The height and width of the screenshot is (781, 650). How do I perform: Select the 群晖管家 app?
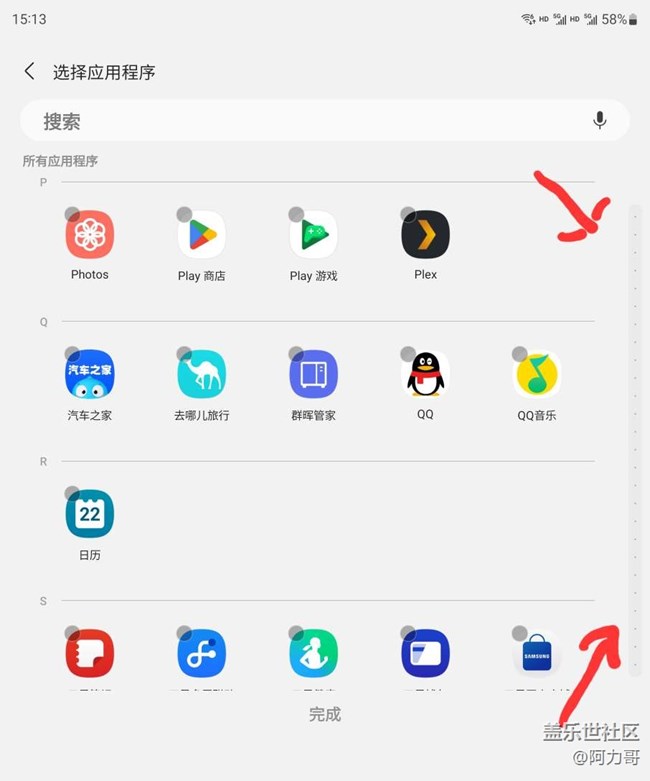313,375
